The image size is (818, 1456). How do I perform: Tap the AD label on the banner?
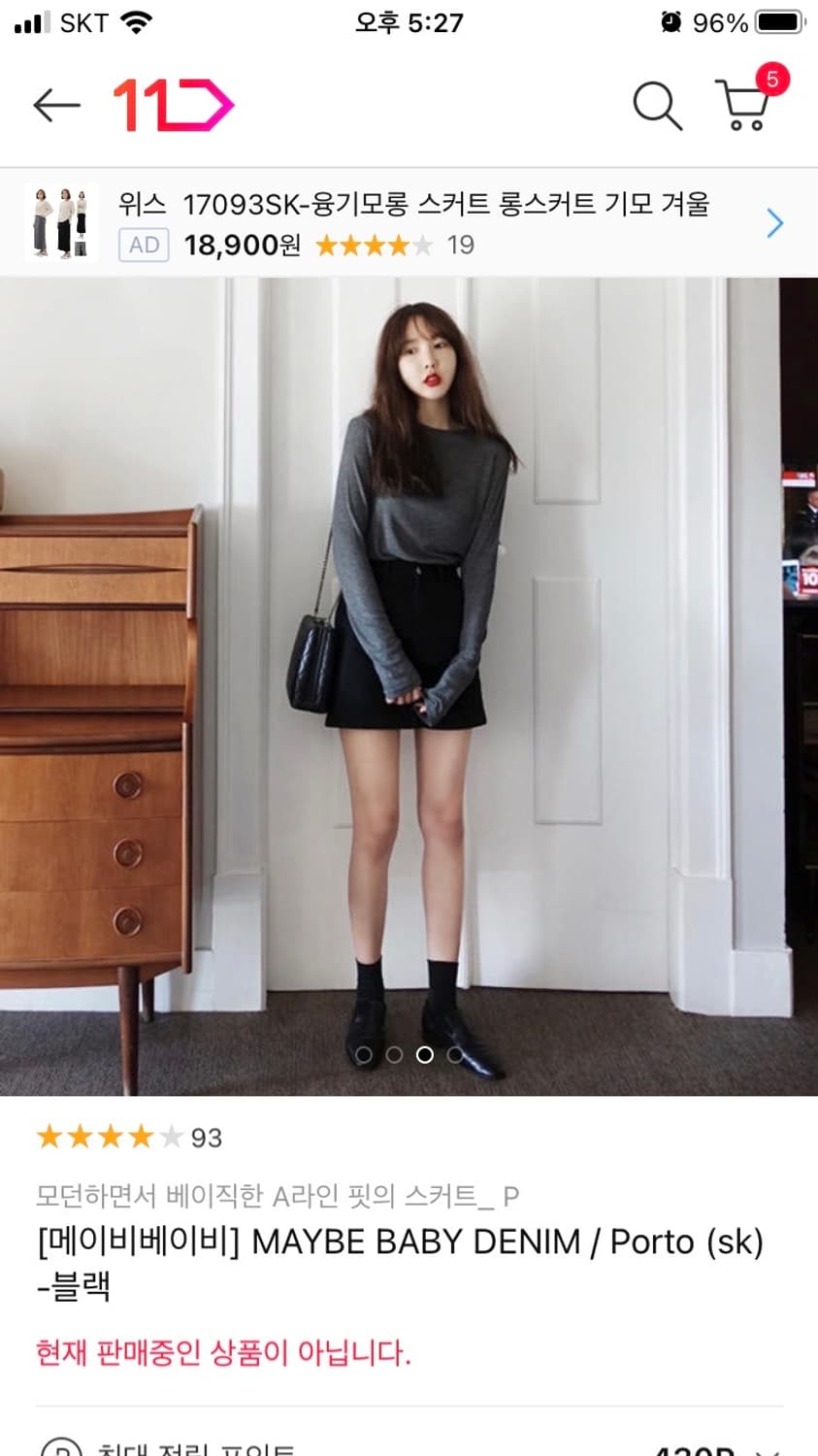pyautogui.click(x=143, y=245)
